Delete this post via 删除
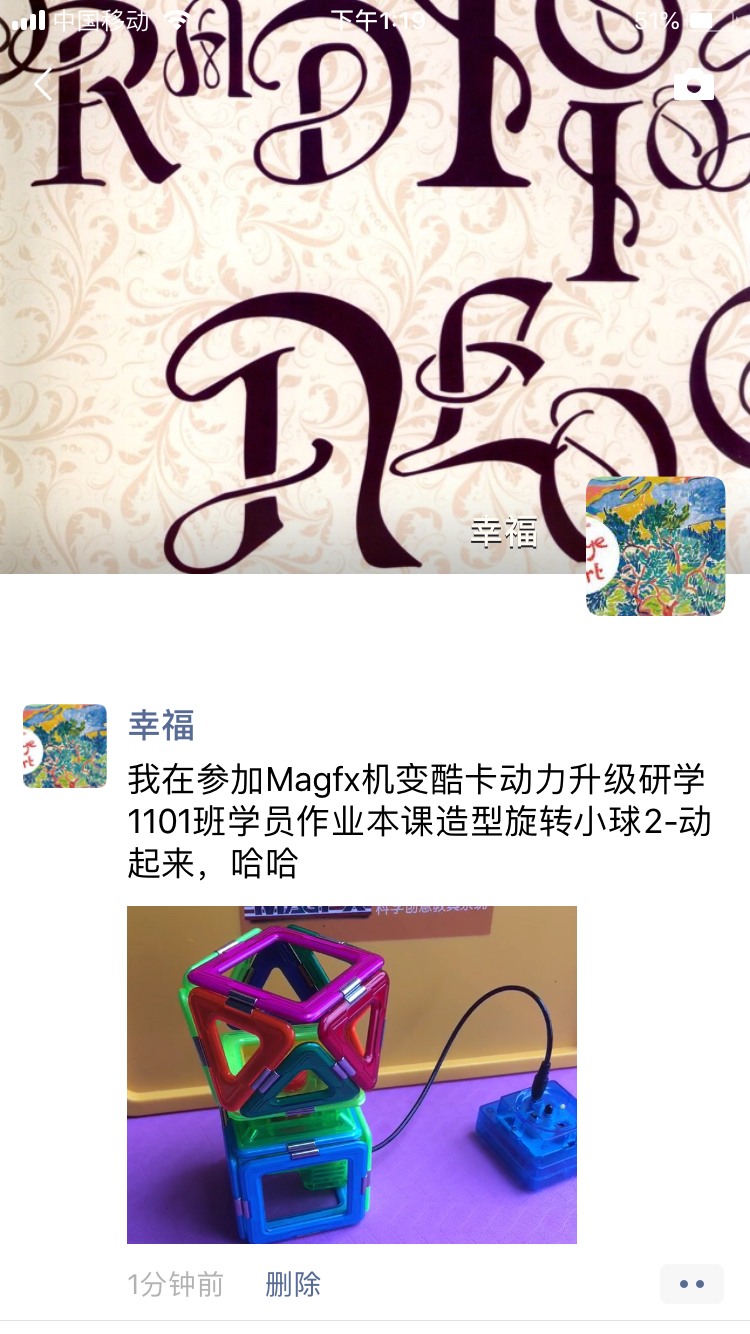Viewport: 750px width, 1334px height. tap(293, 1284)
